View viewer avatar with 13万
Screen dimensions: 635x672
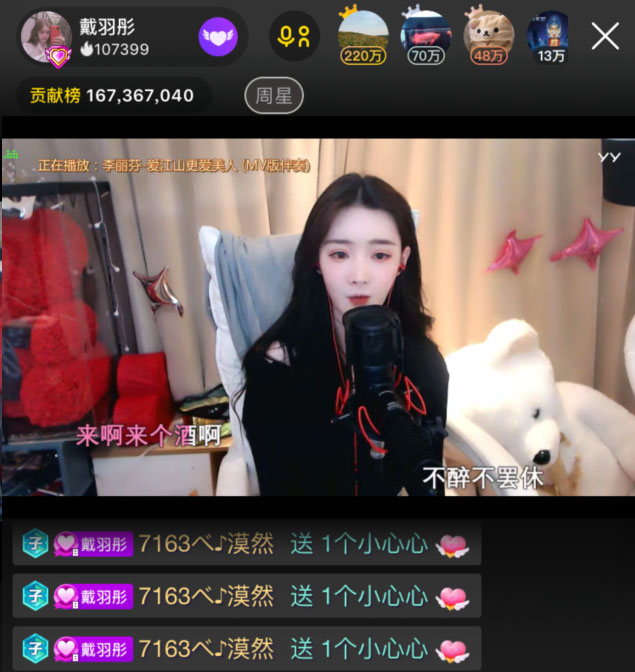(549, 35)
